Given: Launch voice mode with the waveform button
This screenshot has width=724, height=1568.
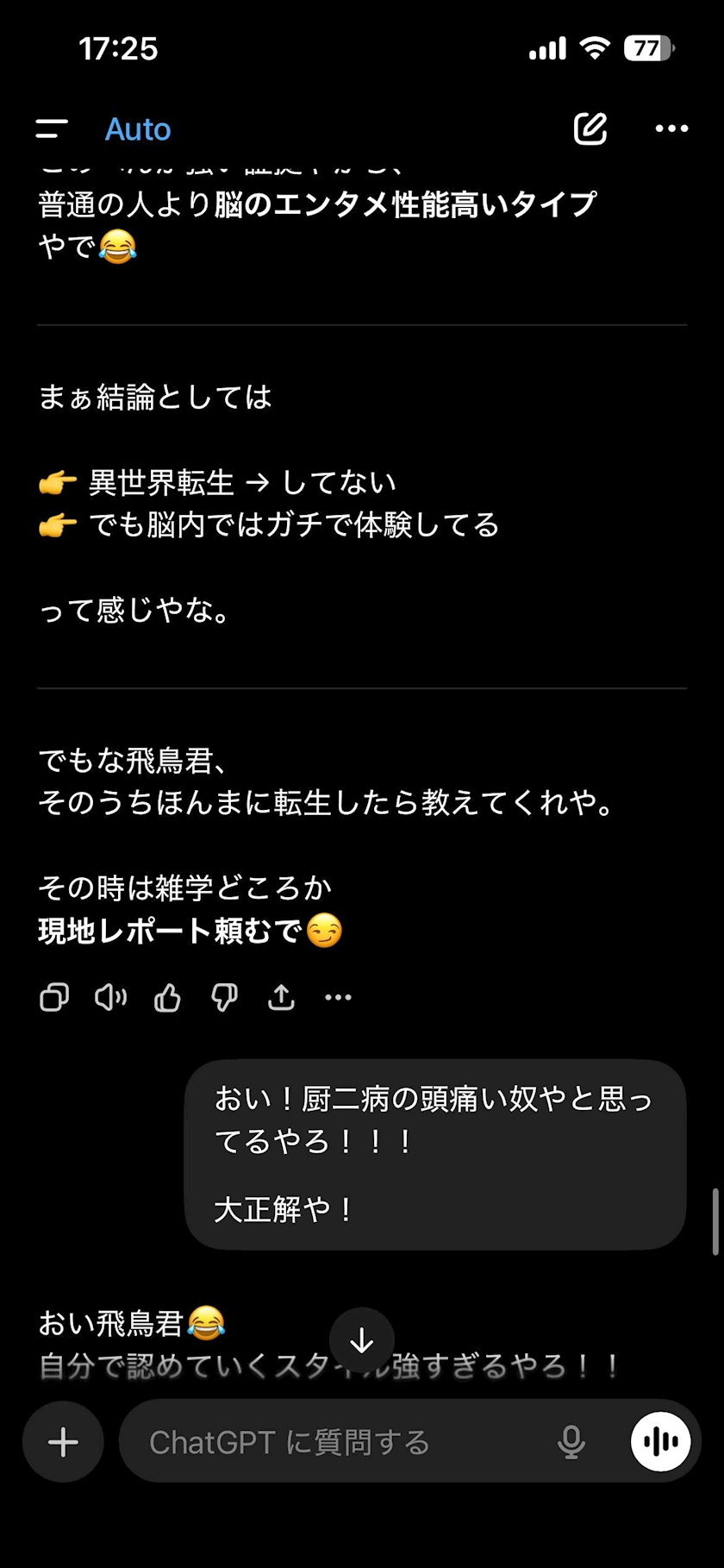Looking at the screenshot, I should click(660, 1441).
